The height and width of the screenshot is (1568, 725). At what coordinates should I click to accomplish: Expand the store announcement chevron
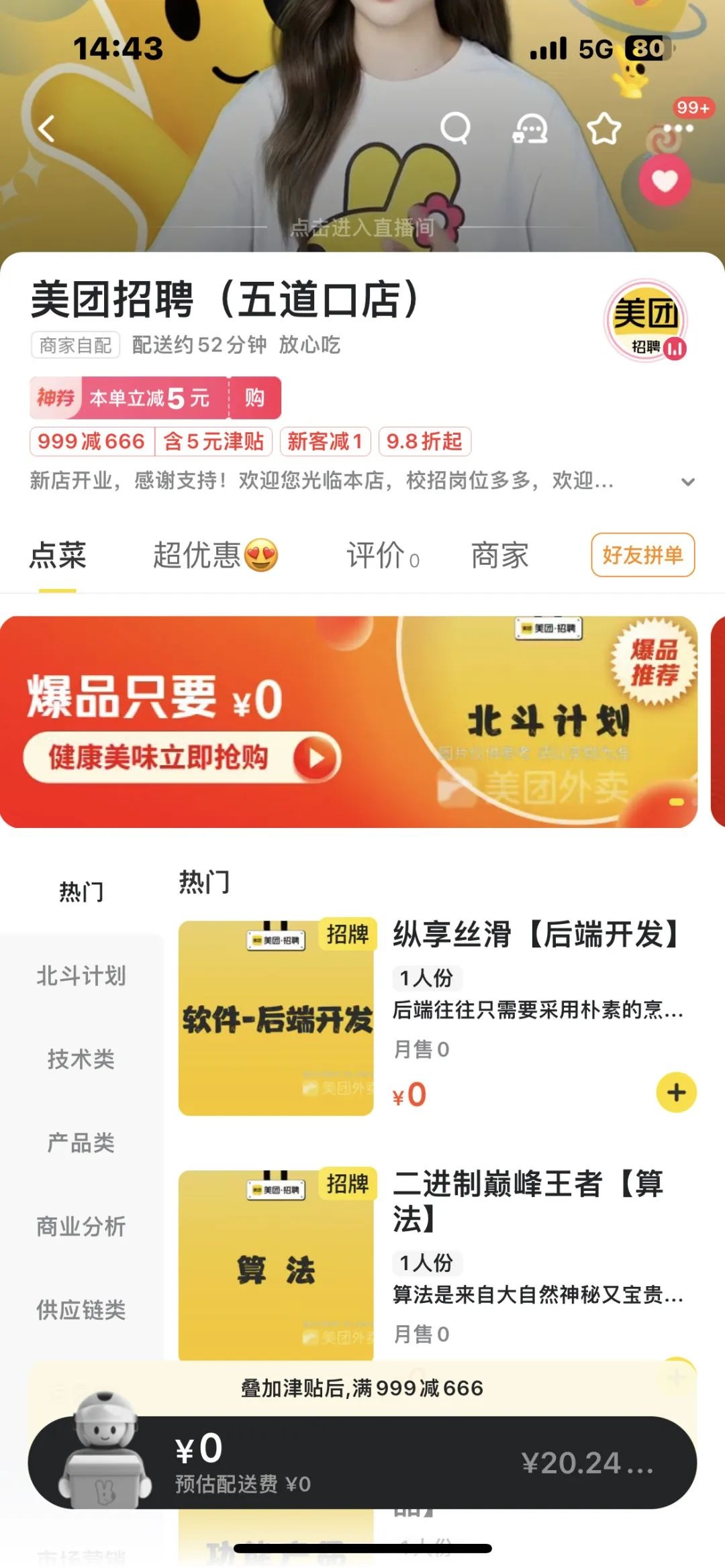click(x=687, y=482)
